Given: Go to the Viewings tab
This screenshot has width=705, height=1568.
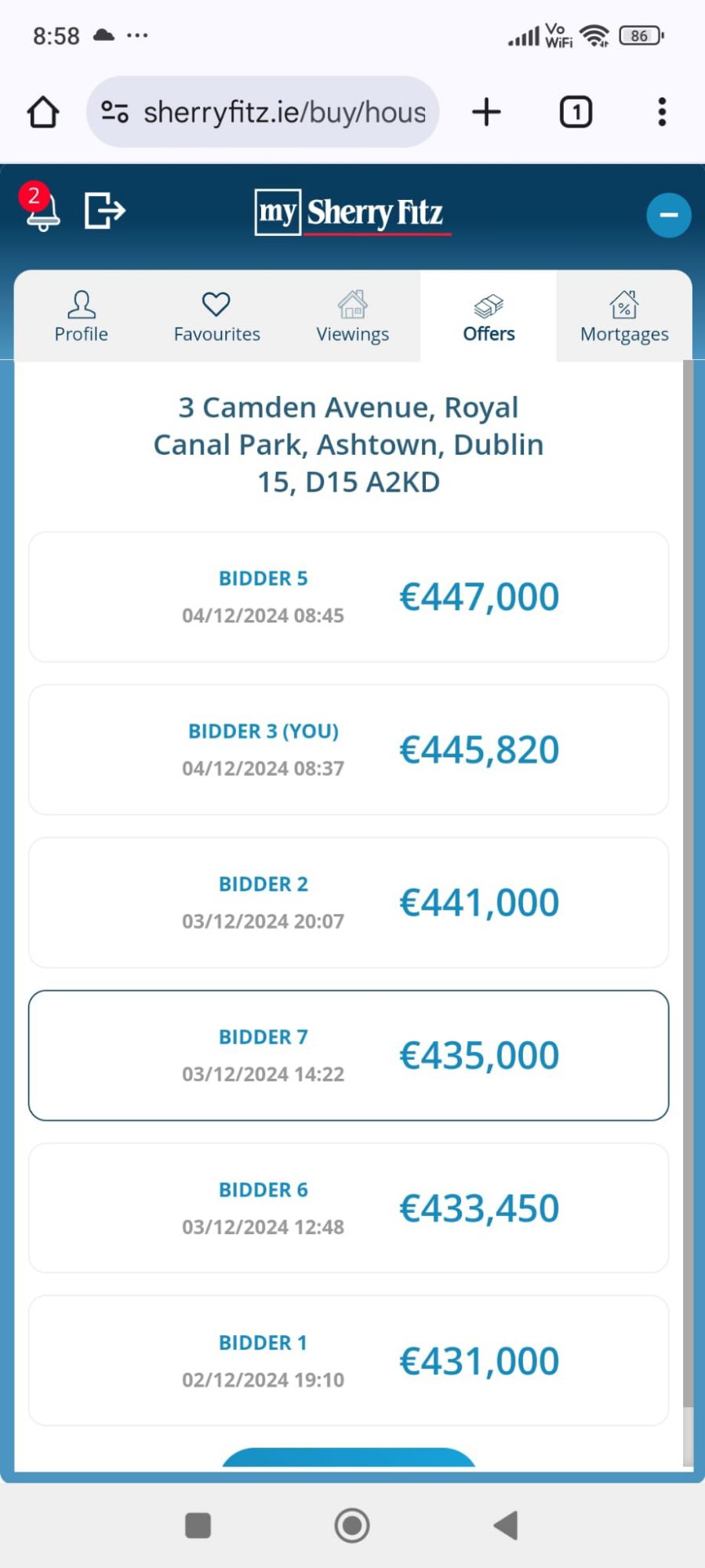Looking at the screenshot, I should click(x=353, y=317).
